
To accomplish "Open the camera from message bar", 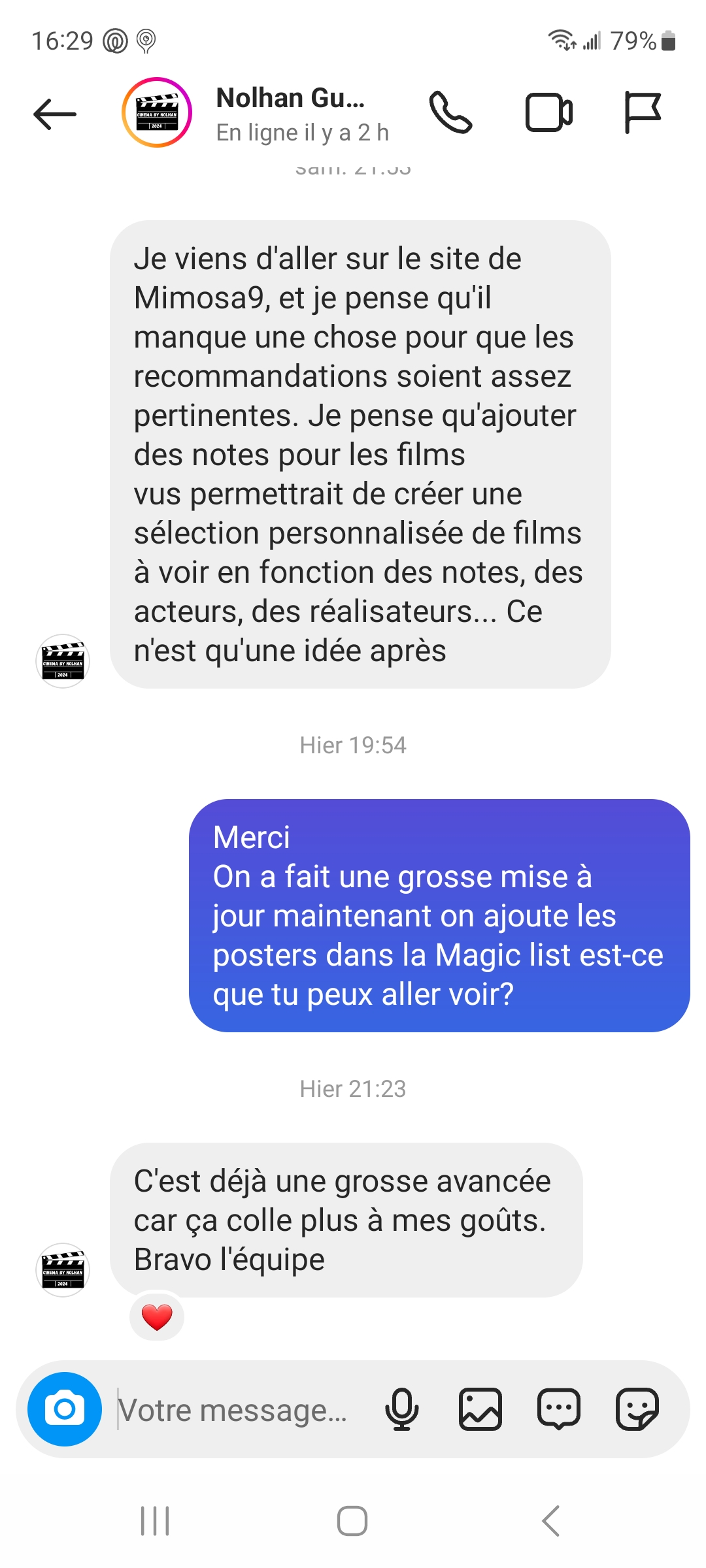I will tap(65, 1409).
